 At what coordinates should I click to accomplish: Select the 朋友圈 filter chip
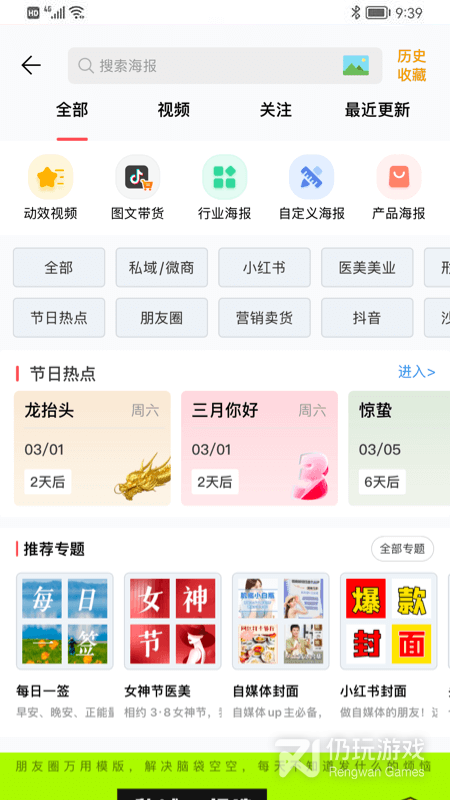pyautogui.click(x=162, y=318)
